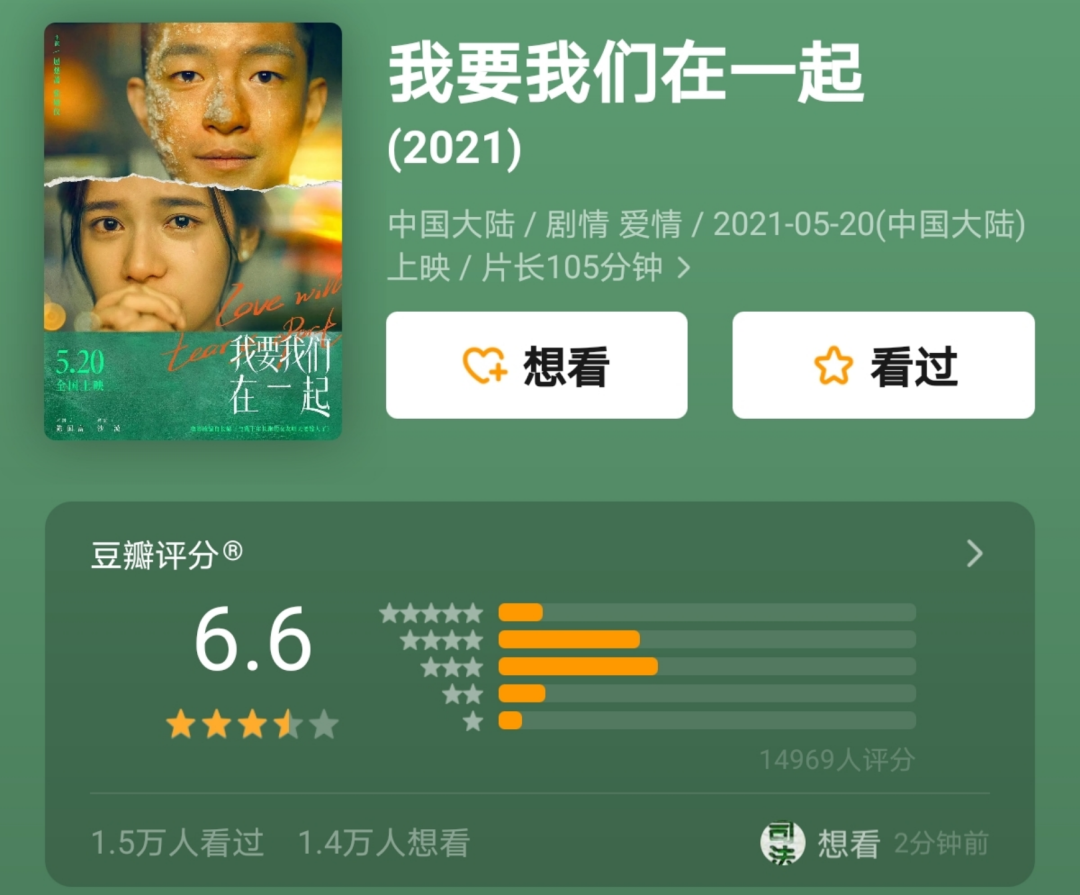View the friend who marked 想看
The height and width of the screenshot is (895, 1080).
782,843
